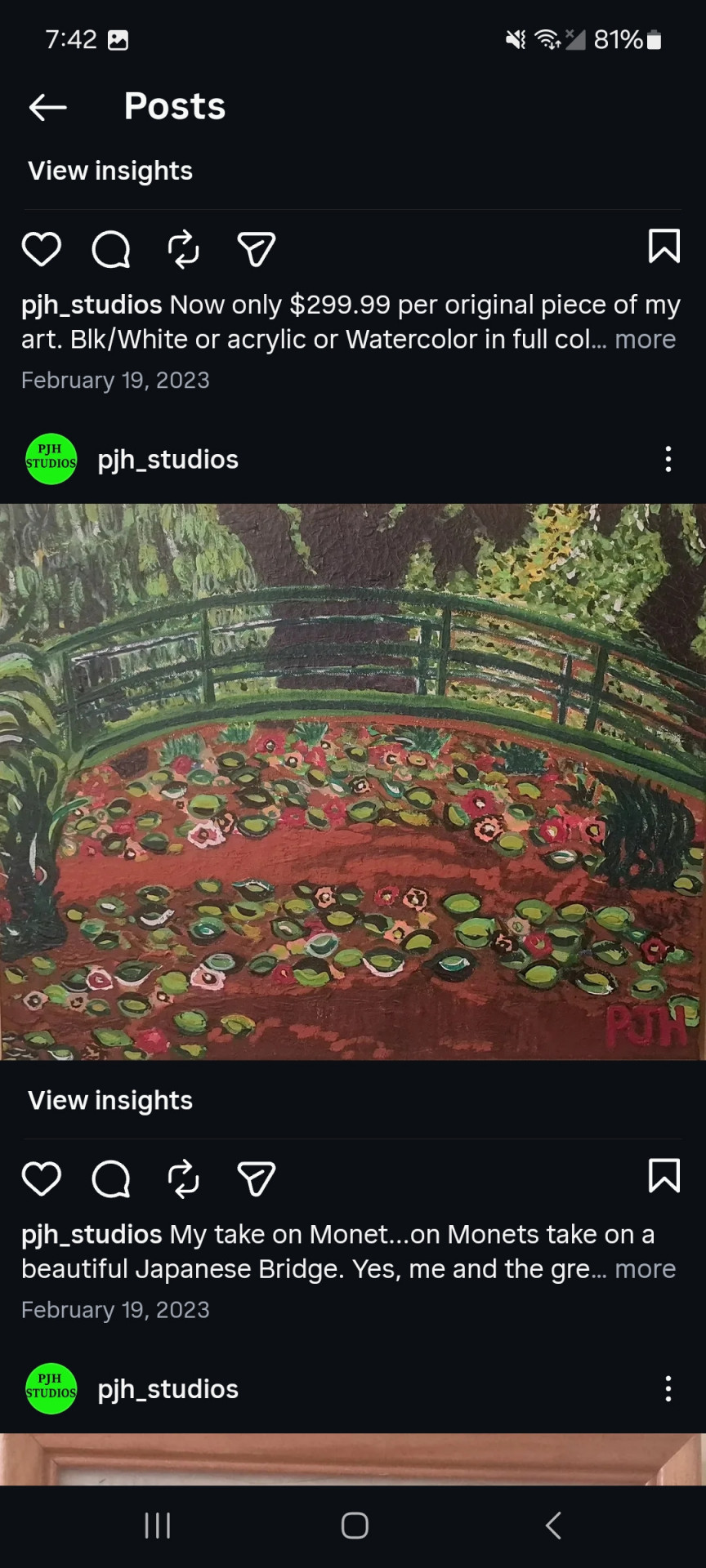View insights for the Japanese Bridge post

[x=110, y=1100]
